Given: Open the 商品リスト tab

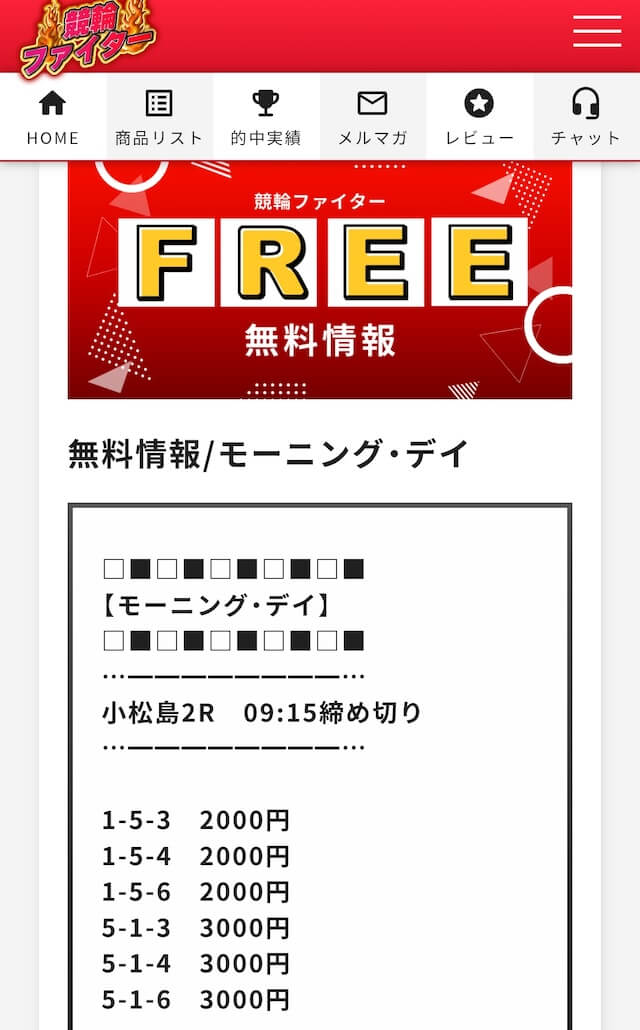Looking at the screenshot, I should 160,117.
